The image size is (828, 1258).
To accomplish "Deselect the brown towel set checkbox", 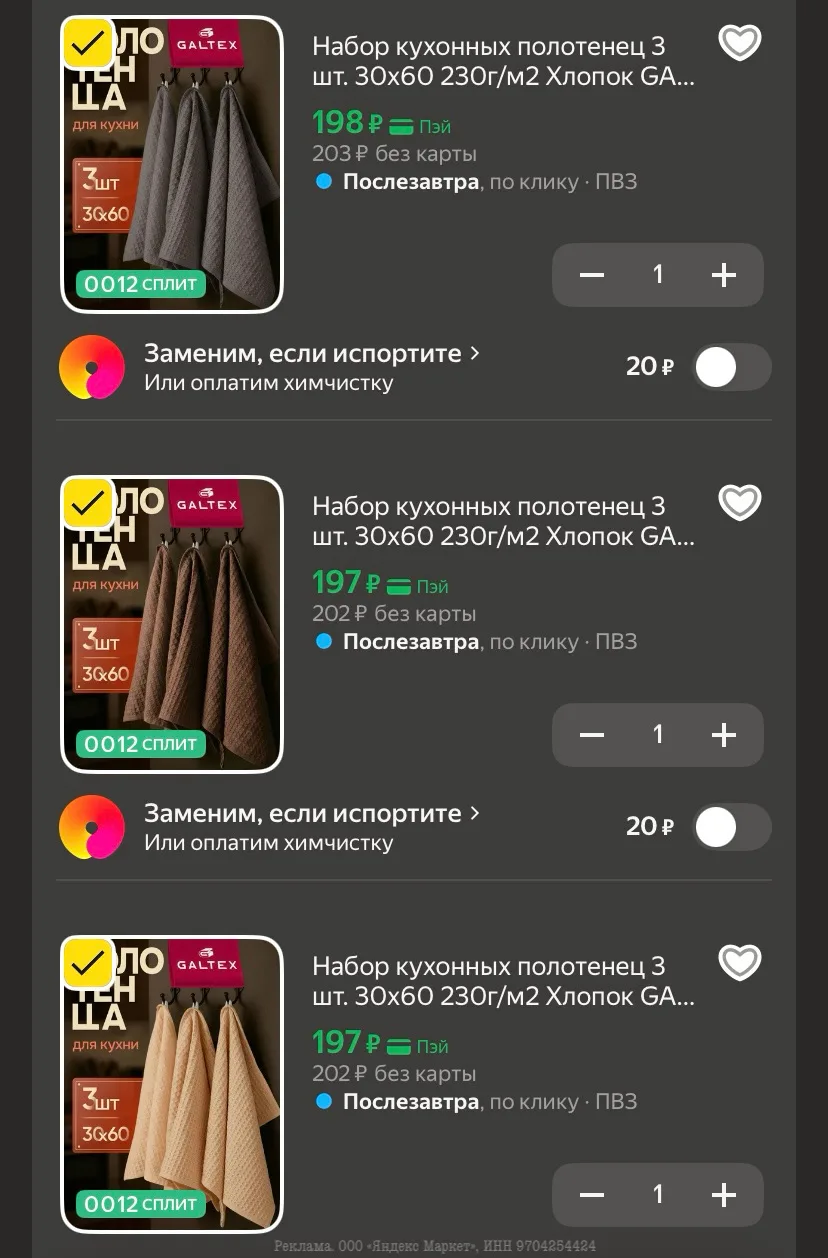I will pos(89,503).
